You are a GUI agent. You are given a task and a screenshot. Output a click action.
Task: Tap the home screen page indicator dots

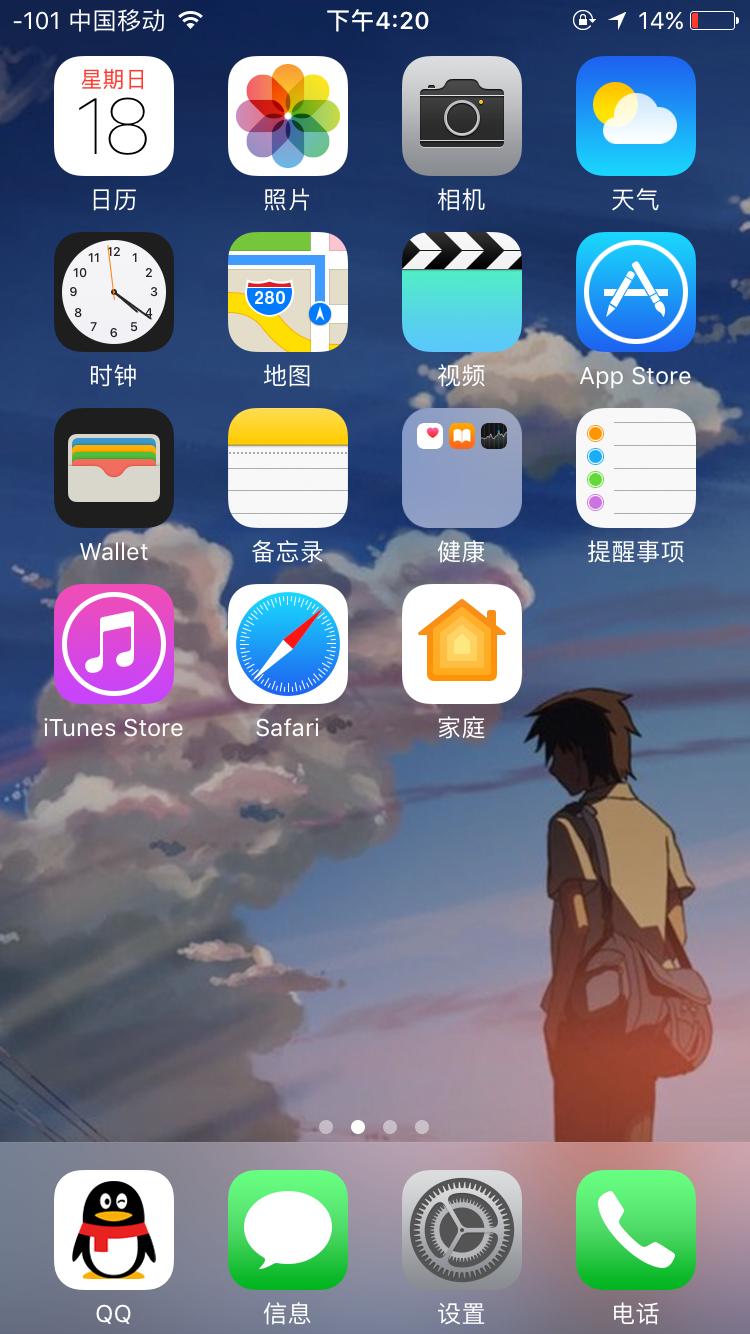click(x=374, y=1127)
